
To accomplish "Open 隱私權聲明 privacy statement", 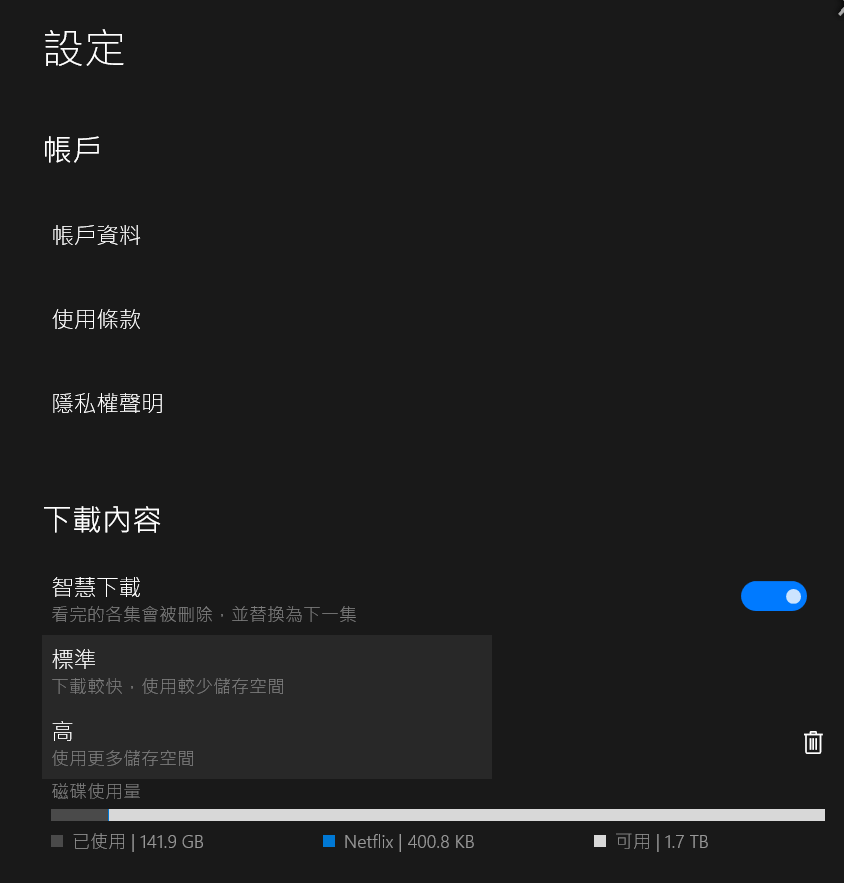I will tap(107, 404).
